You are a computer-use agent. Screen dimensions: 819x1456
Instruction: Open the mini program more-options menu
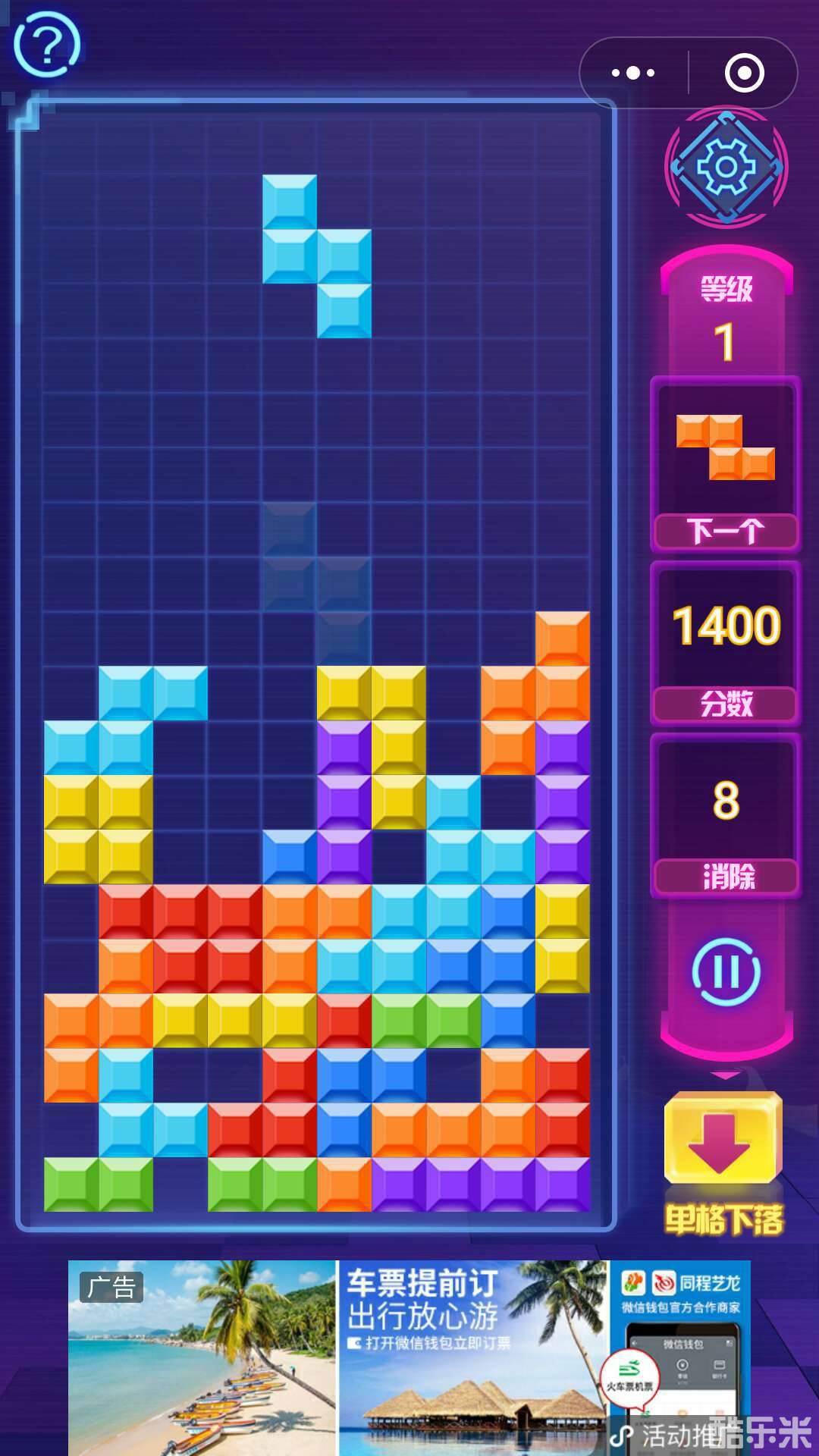pyautogui.click(x=633, y=73)
